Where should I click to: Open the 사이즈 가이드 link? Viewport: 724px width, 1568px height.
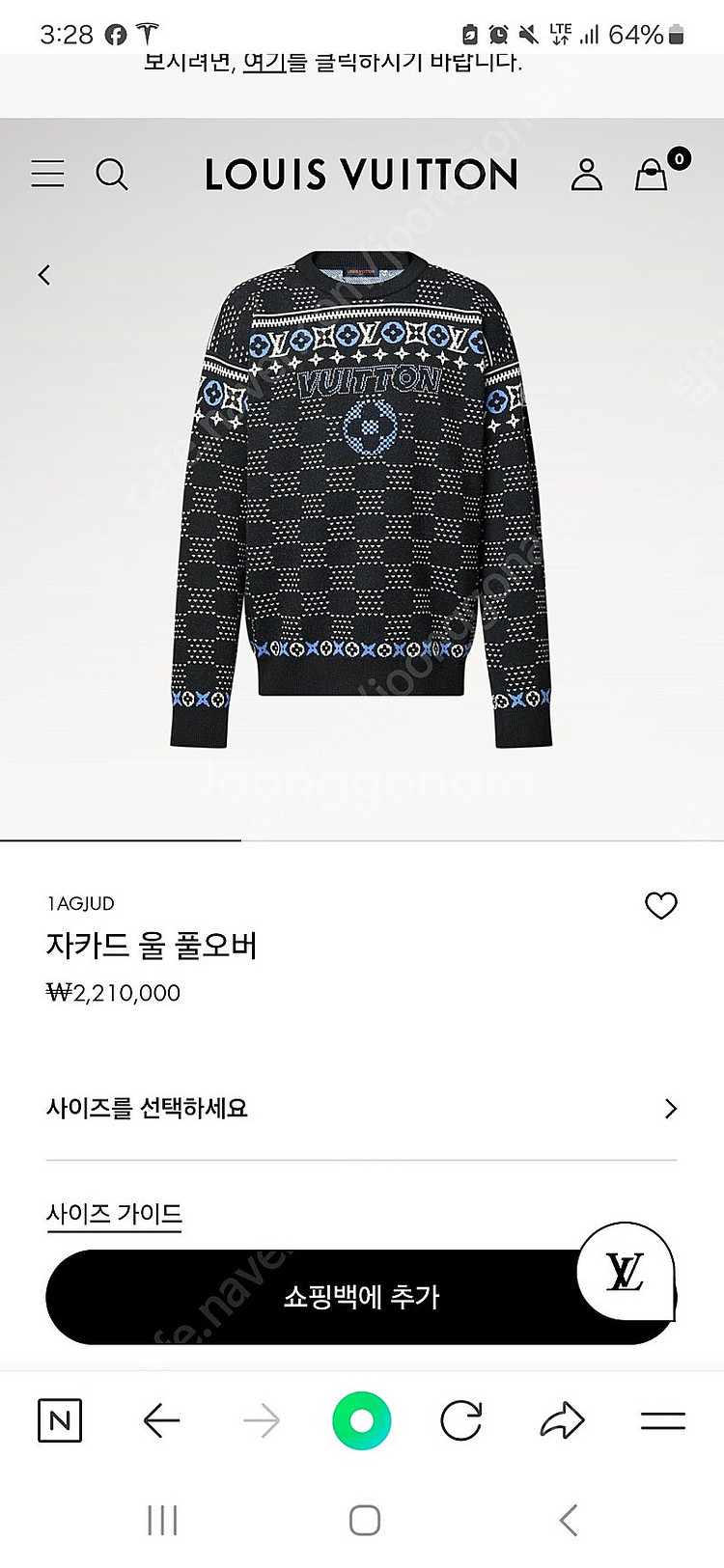(x=114, y=1213)
